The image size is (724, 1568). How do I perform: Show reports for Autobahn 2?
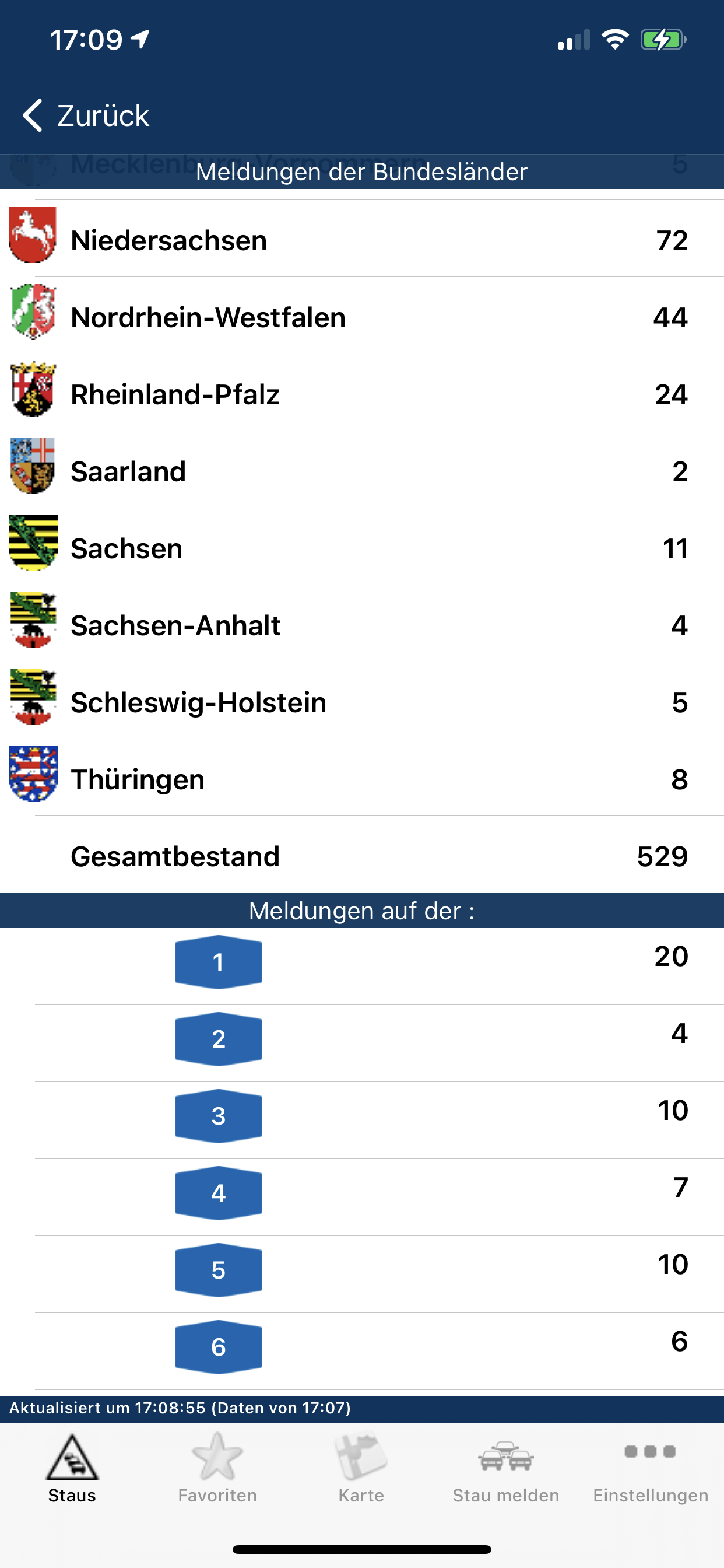point(362,1039)
